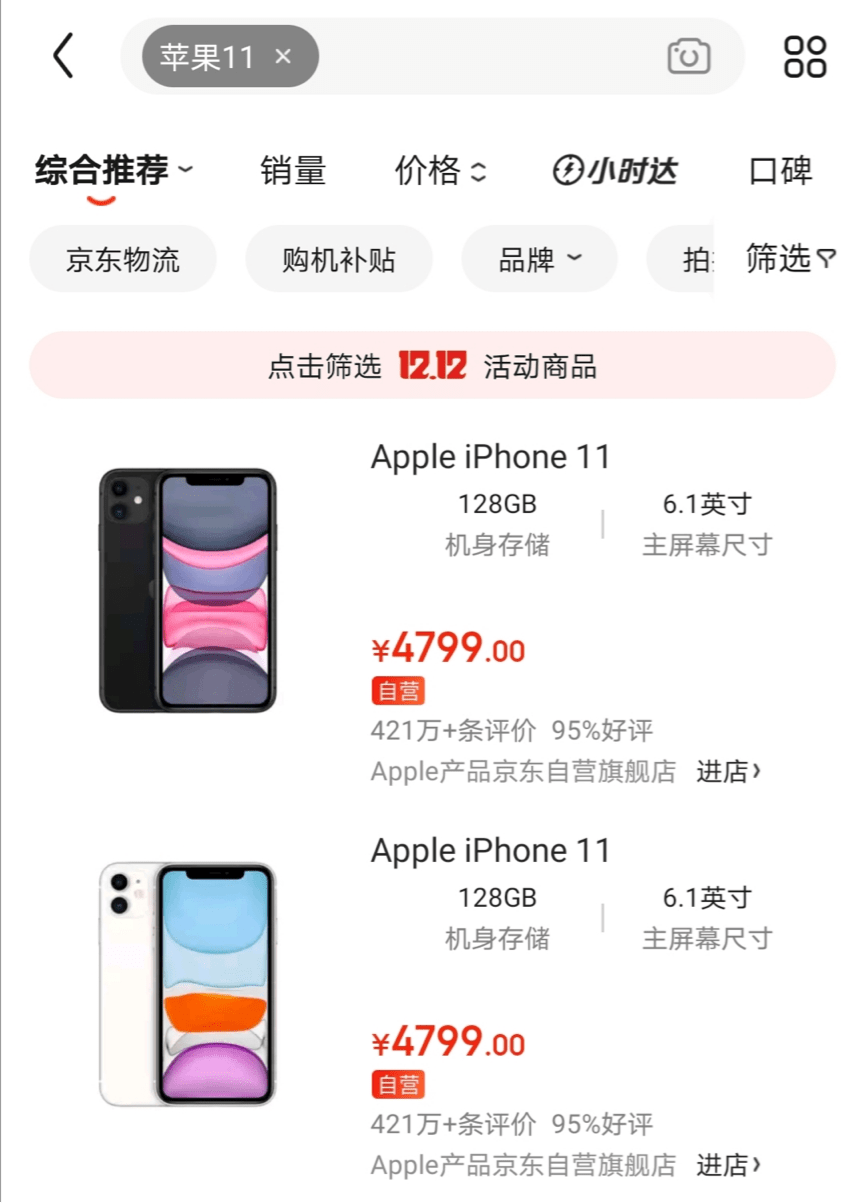Switch to the 销量 sales tab

click(291, 170)
